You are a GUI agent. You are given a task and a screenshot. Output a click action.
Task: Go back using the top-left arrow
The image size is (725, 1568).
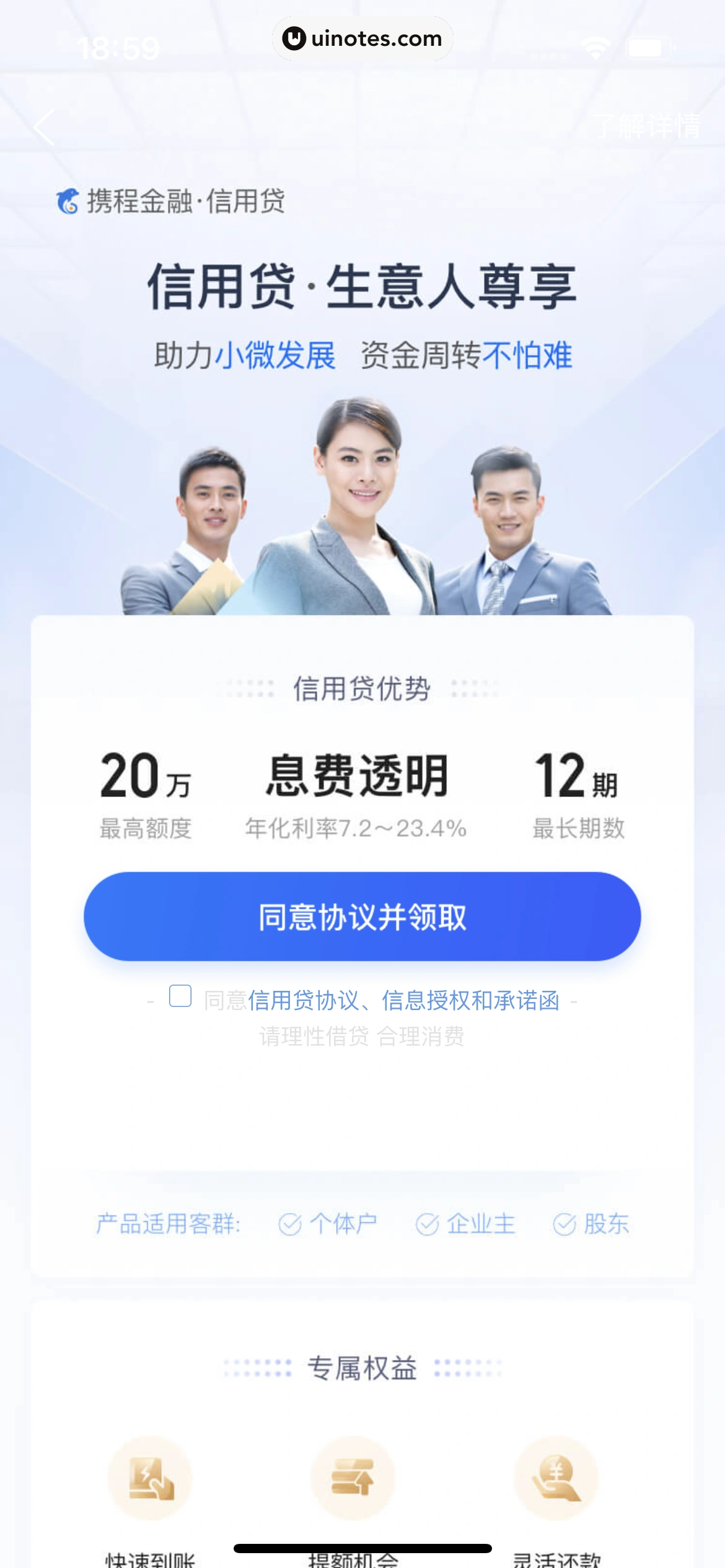click(45, 127)
